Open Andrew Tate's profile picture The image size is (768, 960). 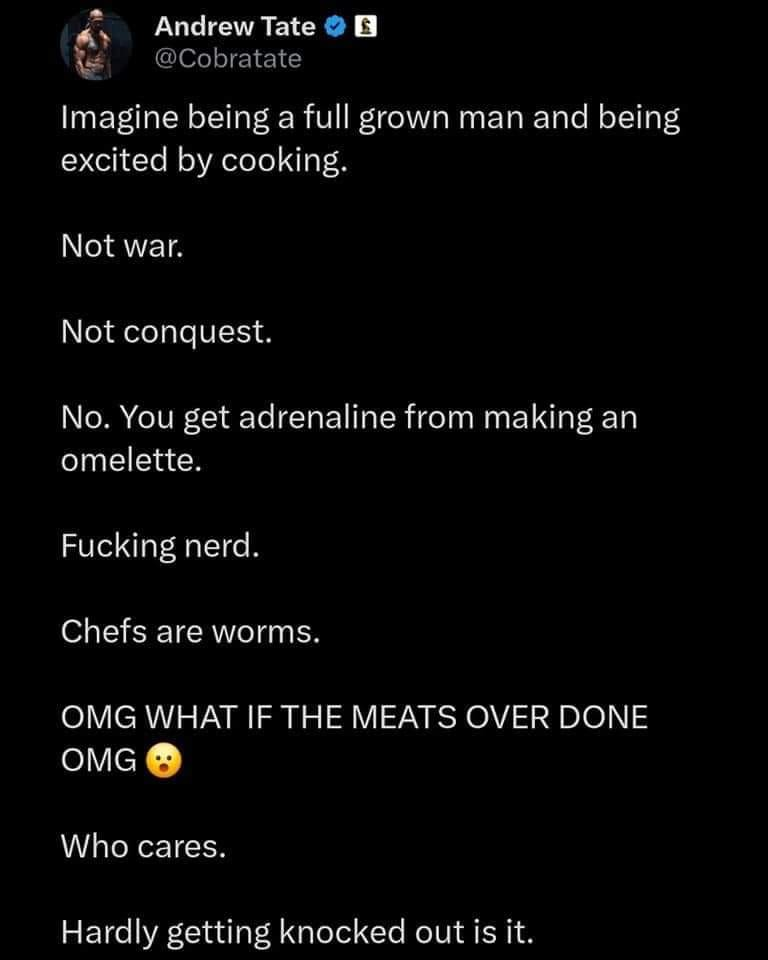click(96, 44)
